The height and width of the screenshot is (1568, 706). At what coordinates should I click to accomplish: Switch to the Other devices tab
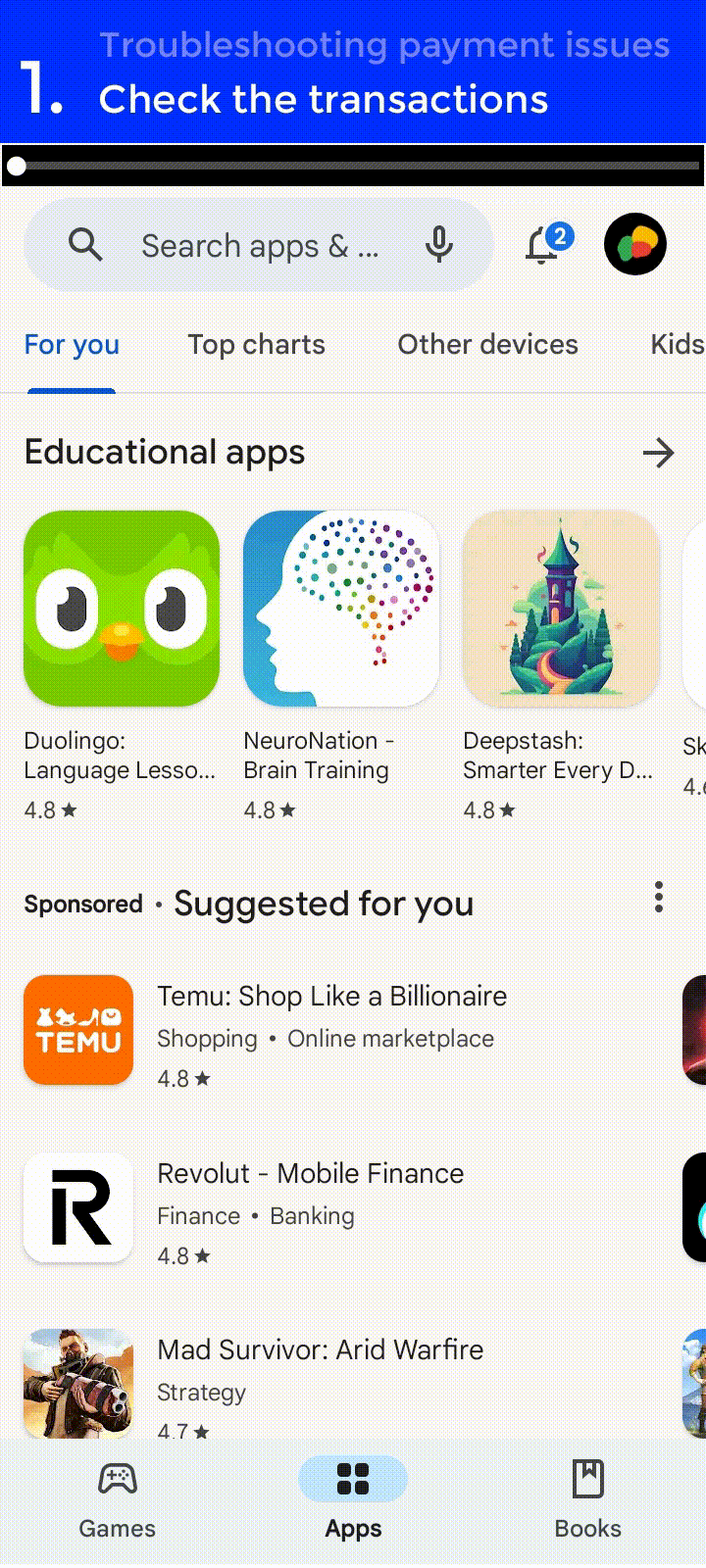487,345
